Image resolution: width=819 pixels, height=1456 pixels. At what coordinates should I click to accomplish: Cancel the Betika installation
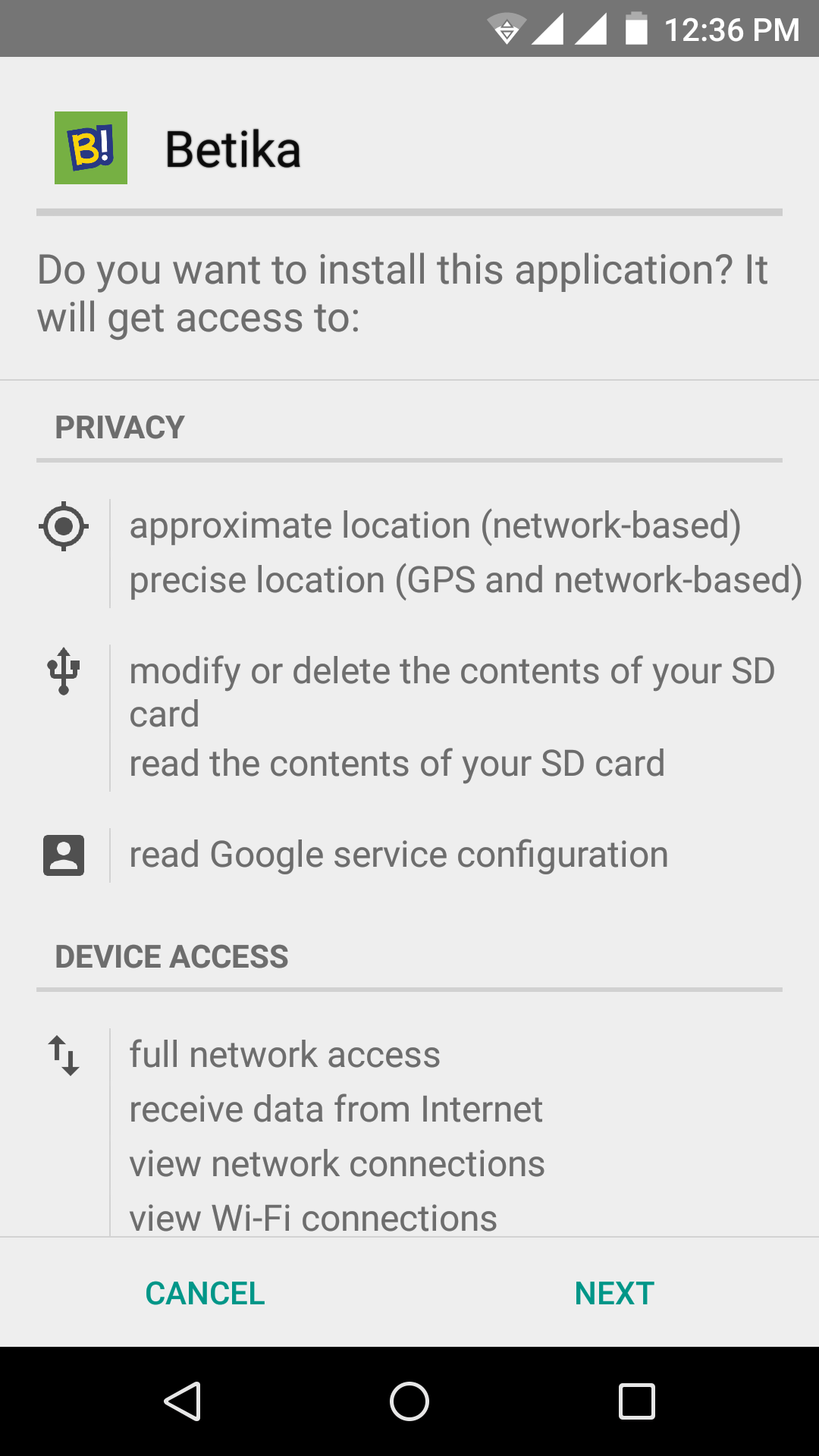[x=205, y=1293]
